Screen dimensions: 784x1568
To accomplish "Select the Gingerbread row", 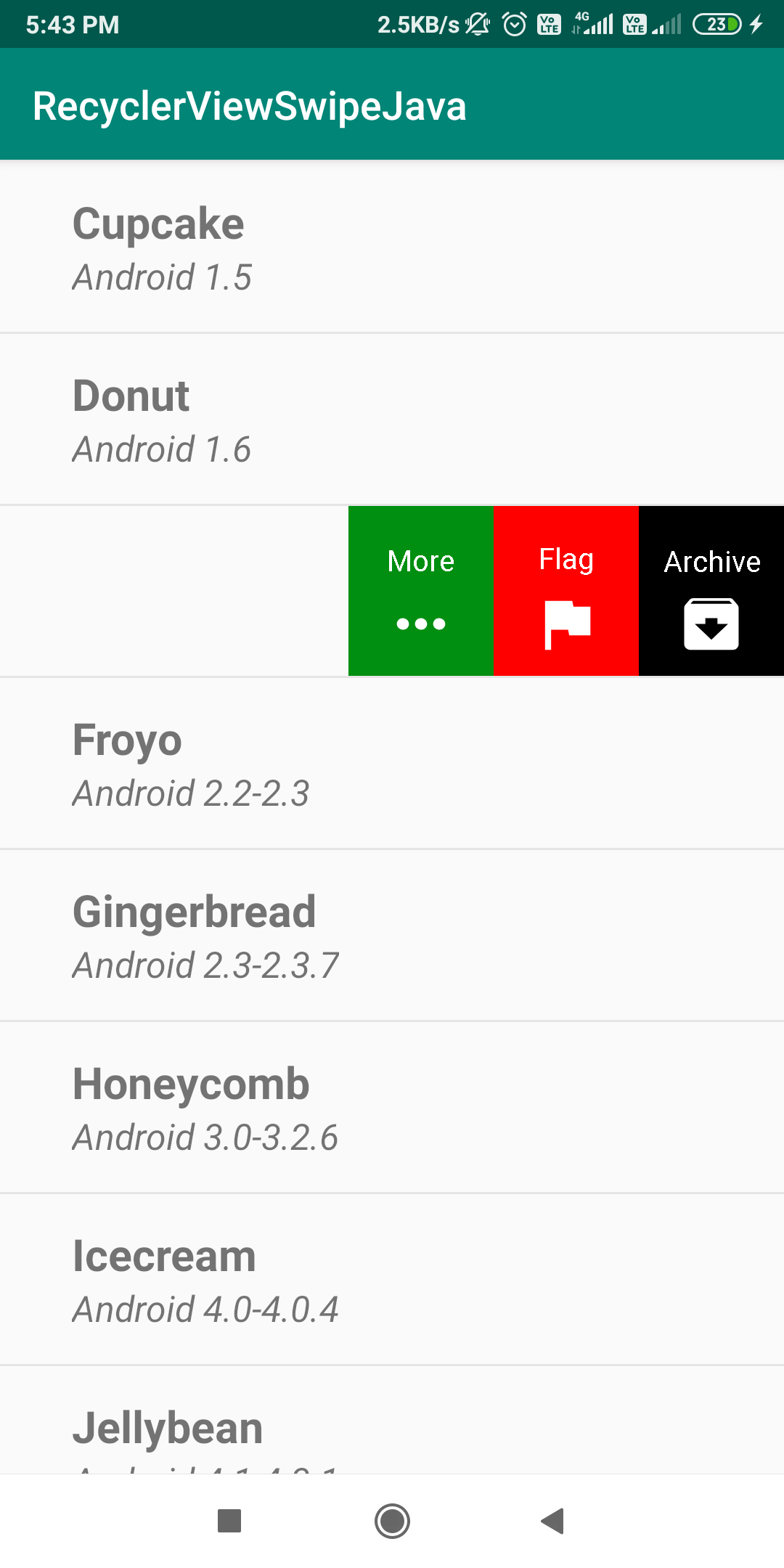I will 392,935.
